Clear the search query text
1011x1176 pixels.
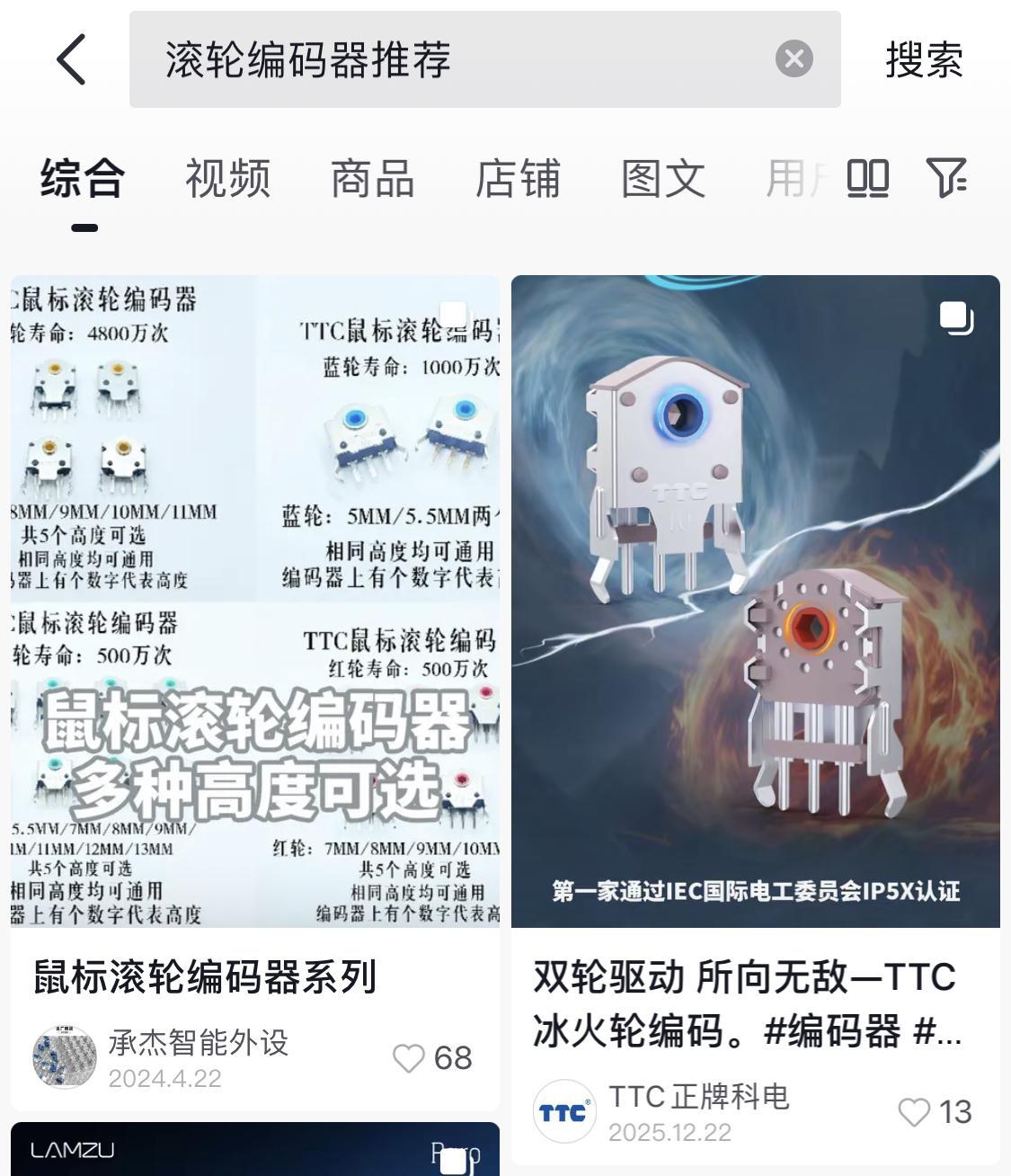click(794, 59)
